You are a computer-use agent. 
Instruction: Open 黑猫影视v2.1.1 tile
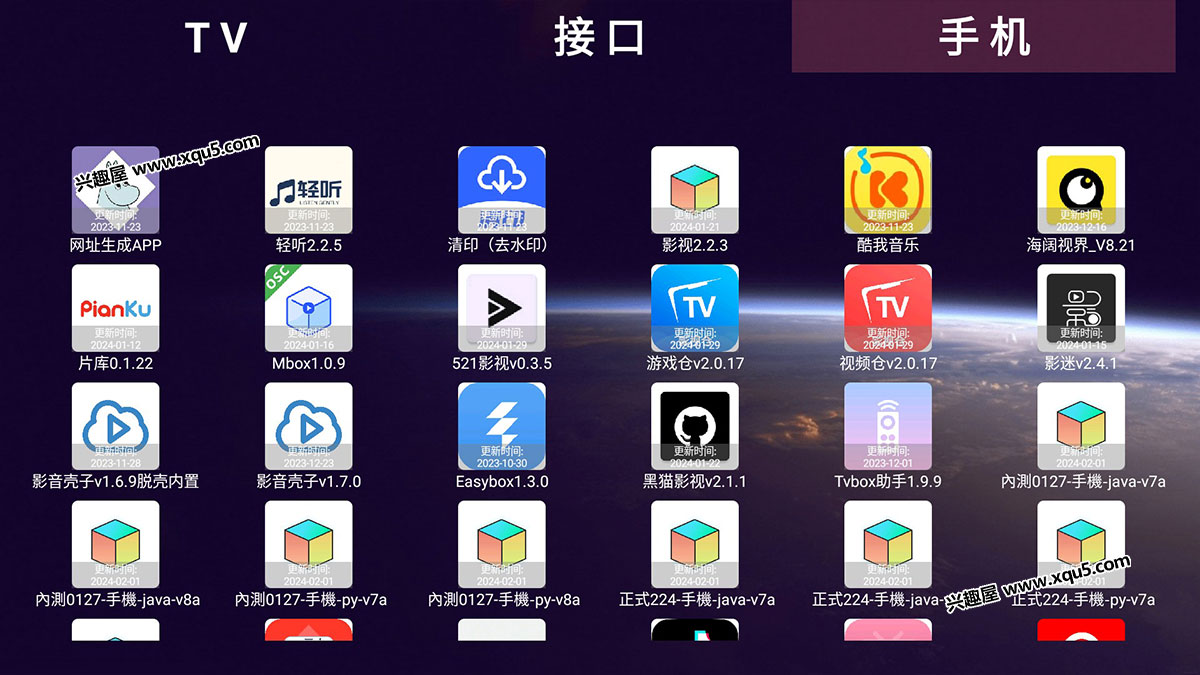click(694, 426)
